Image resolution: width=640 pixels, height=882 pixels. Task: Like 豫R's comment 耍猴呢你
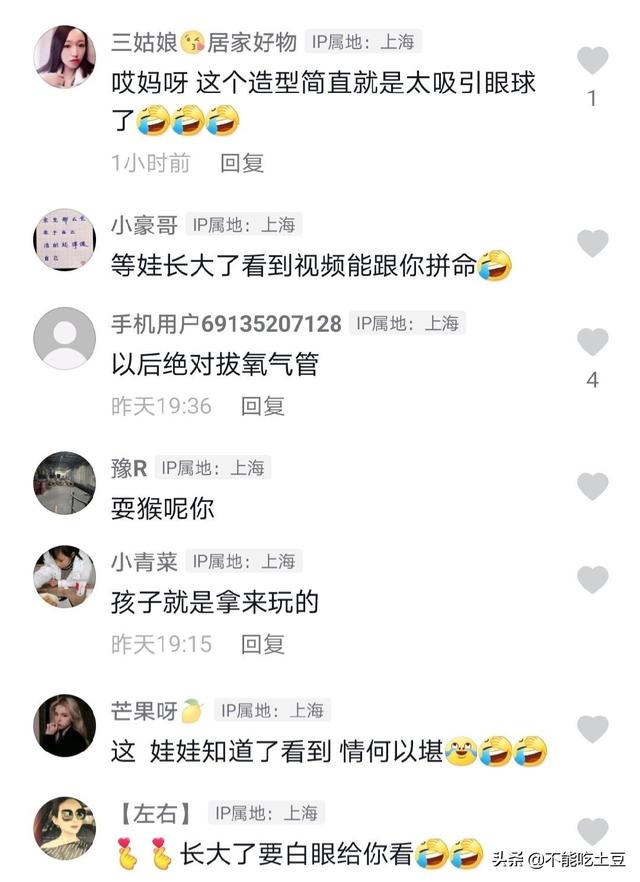[x=593, y=487]
